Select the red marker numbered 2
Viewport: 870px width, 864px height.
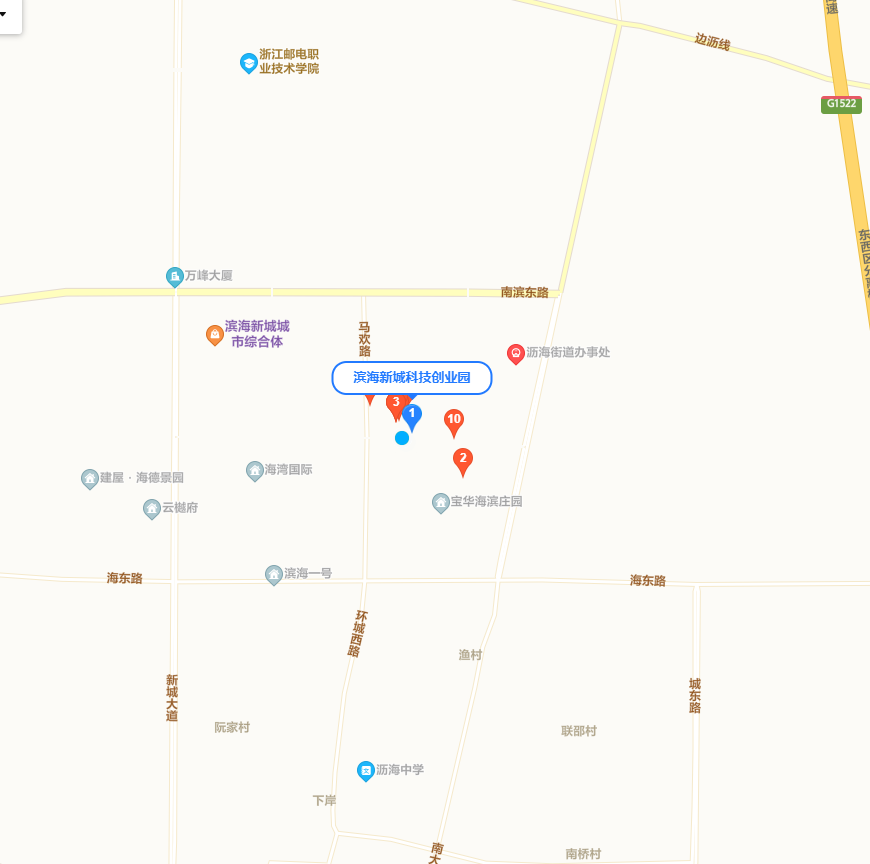pos(462,460)
